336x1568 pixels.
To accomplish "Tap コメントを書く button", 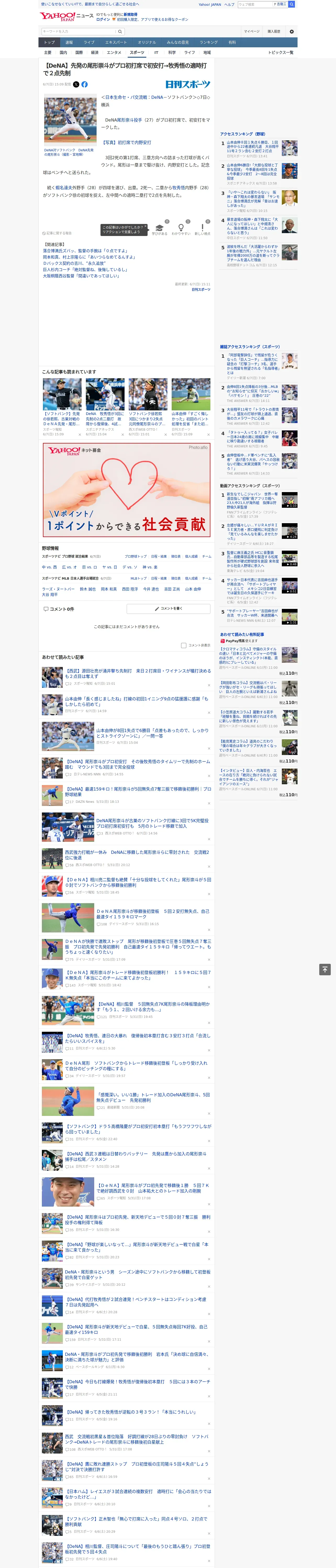I will coord(168,609).
